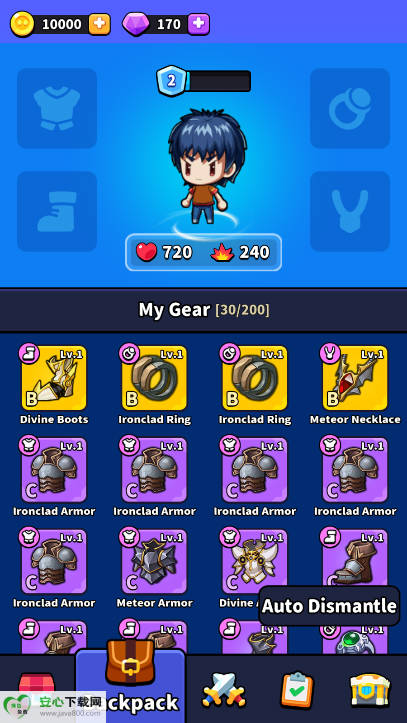Open the empty ring equipment slot
Viewport: 407px width, 723px height.
click(x=350, y=108)
